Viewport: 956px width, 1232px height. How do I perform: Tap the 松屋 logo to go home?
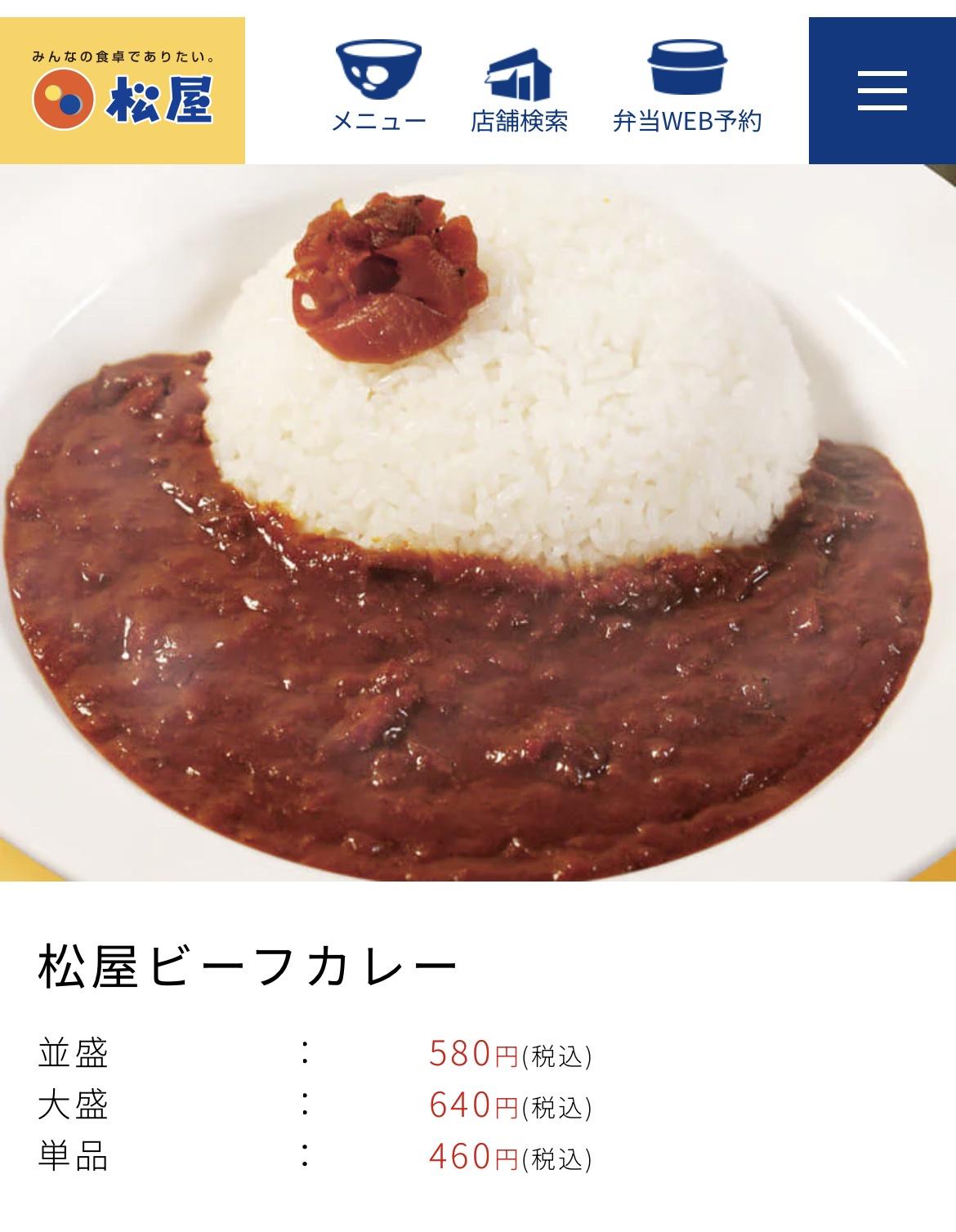coord(123,91)
